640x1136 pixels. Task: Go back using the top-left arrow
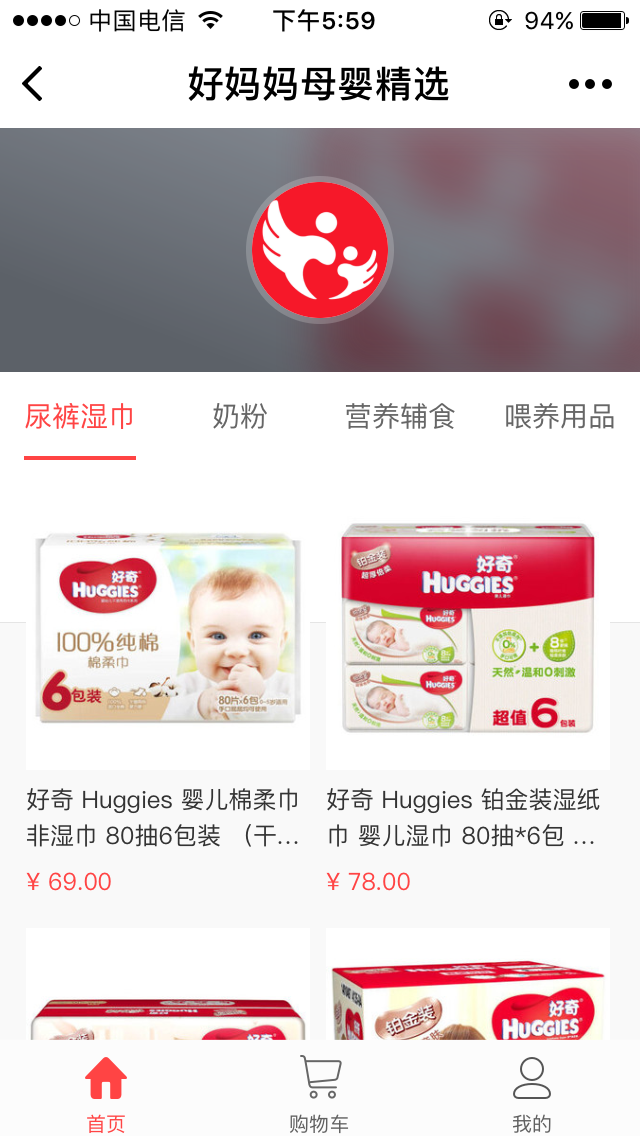point(33,84)
